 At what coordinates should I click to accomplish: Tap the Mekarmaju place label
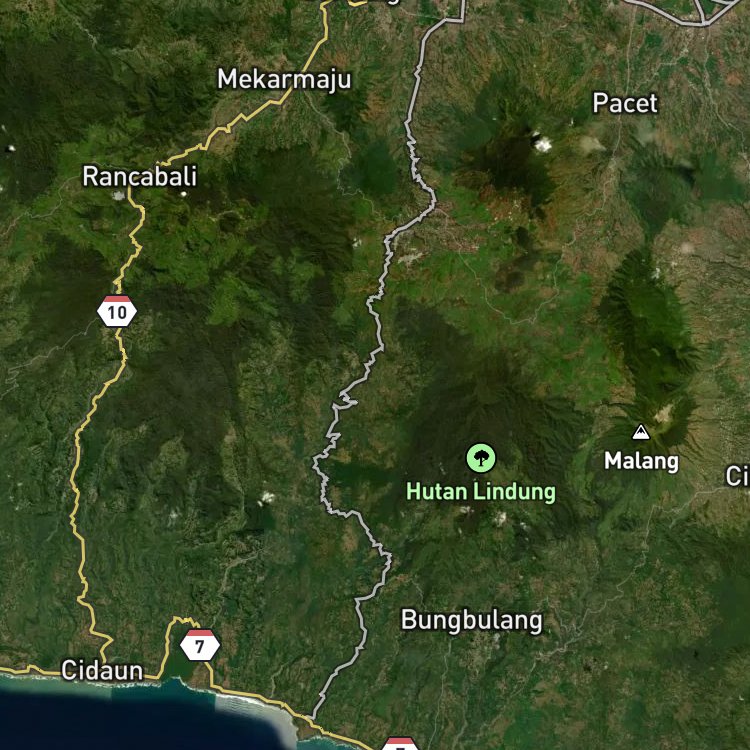pos(284,79)
